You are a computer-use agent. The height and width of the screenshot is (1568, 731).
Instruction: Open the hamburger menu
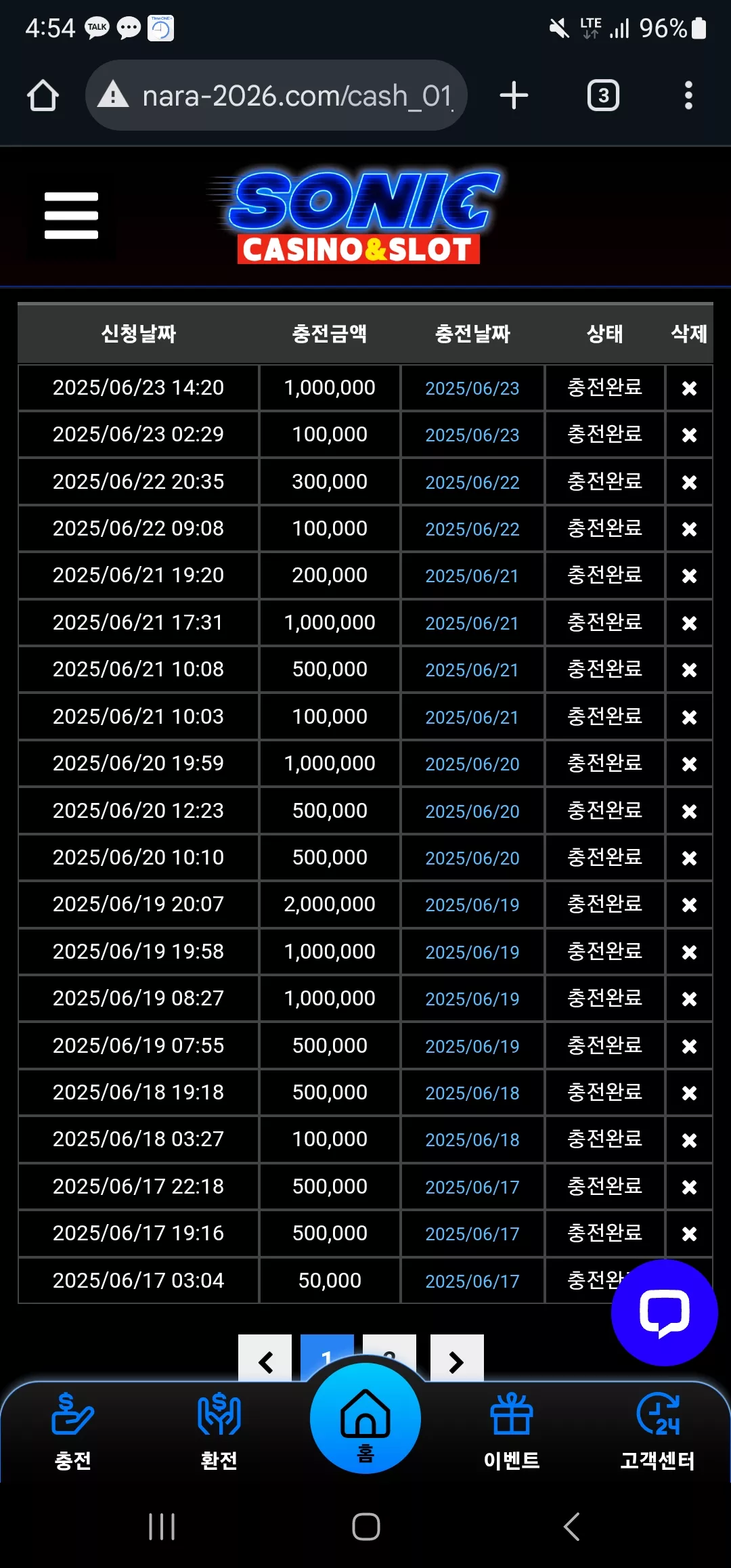(71, 215)
